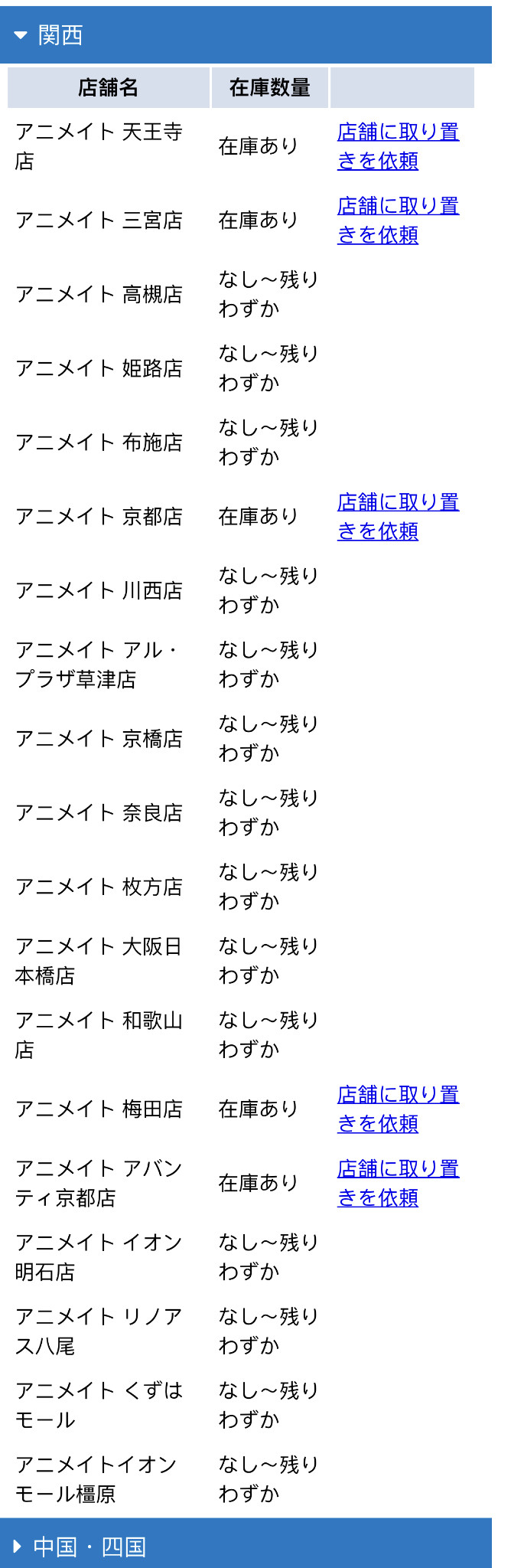Expand the 中国・四国 region section

coord(246,1546)
